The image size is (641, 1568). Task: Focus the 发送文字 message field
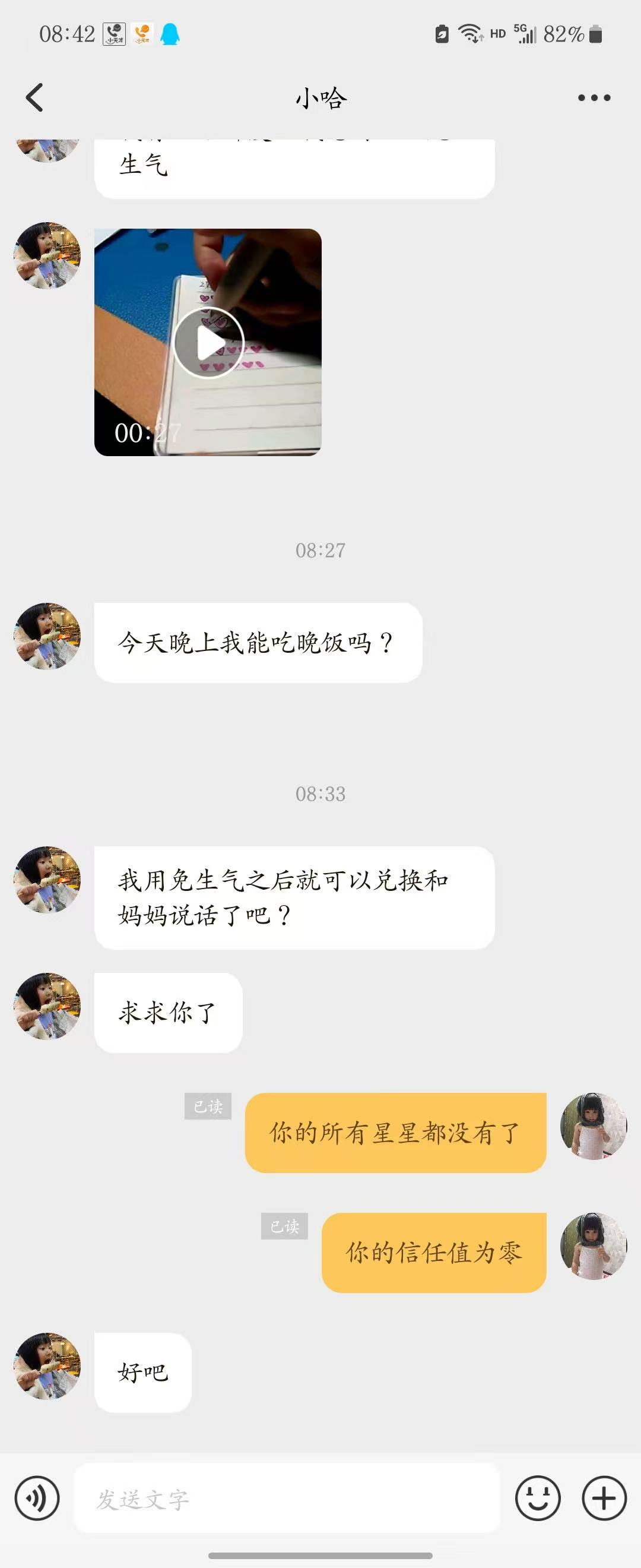tap(286, 1498)
